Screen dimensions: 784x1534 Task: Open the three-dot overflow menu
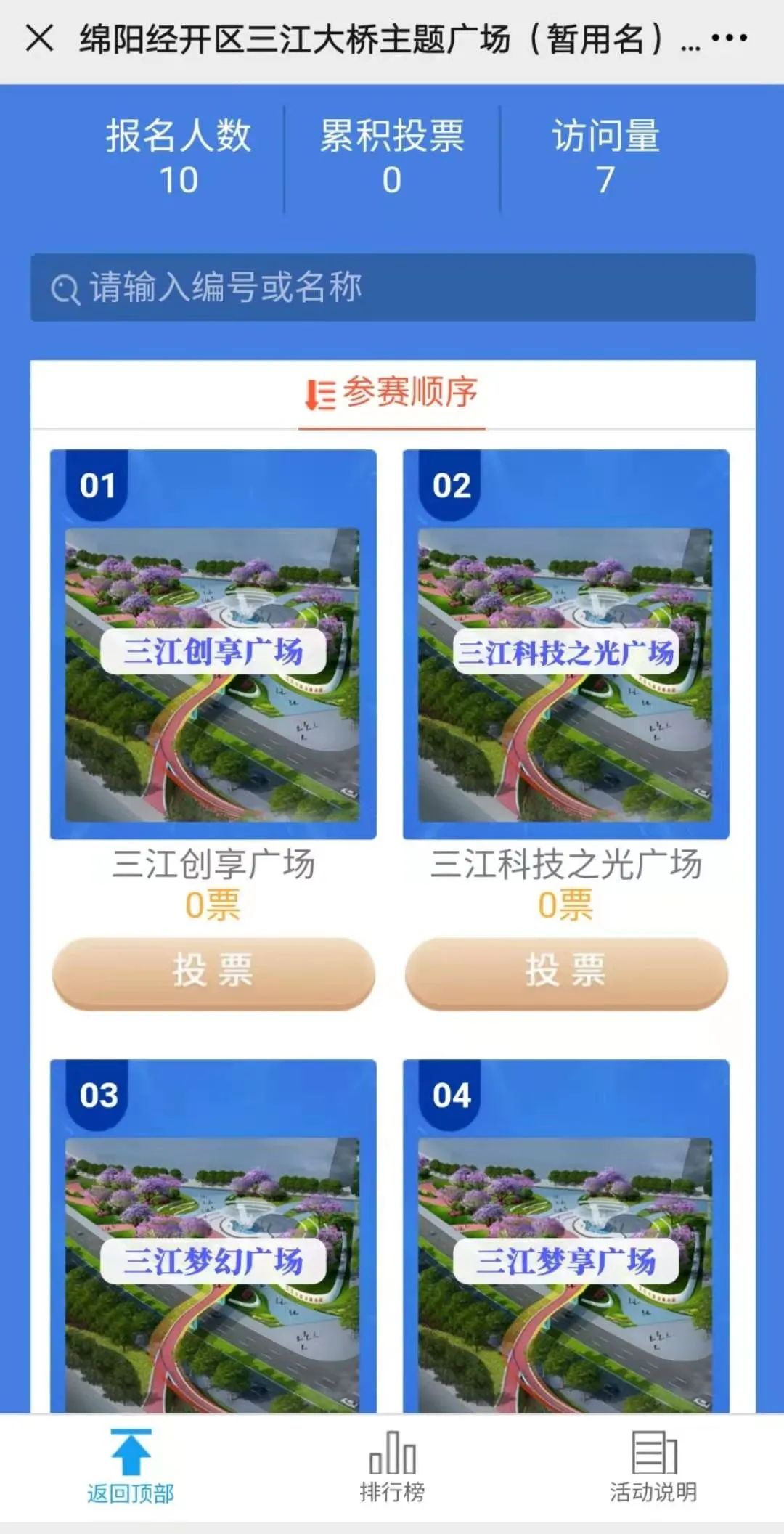729,38
